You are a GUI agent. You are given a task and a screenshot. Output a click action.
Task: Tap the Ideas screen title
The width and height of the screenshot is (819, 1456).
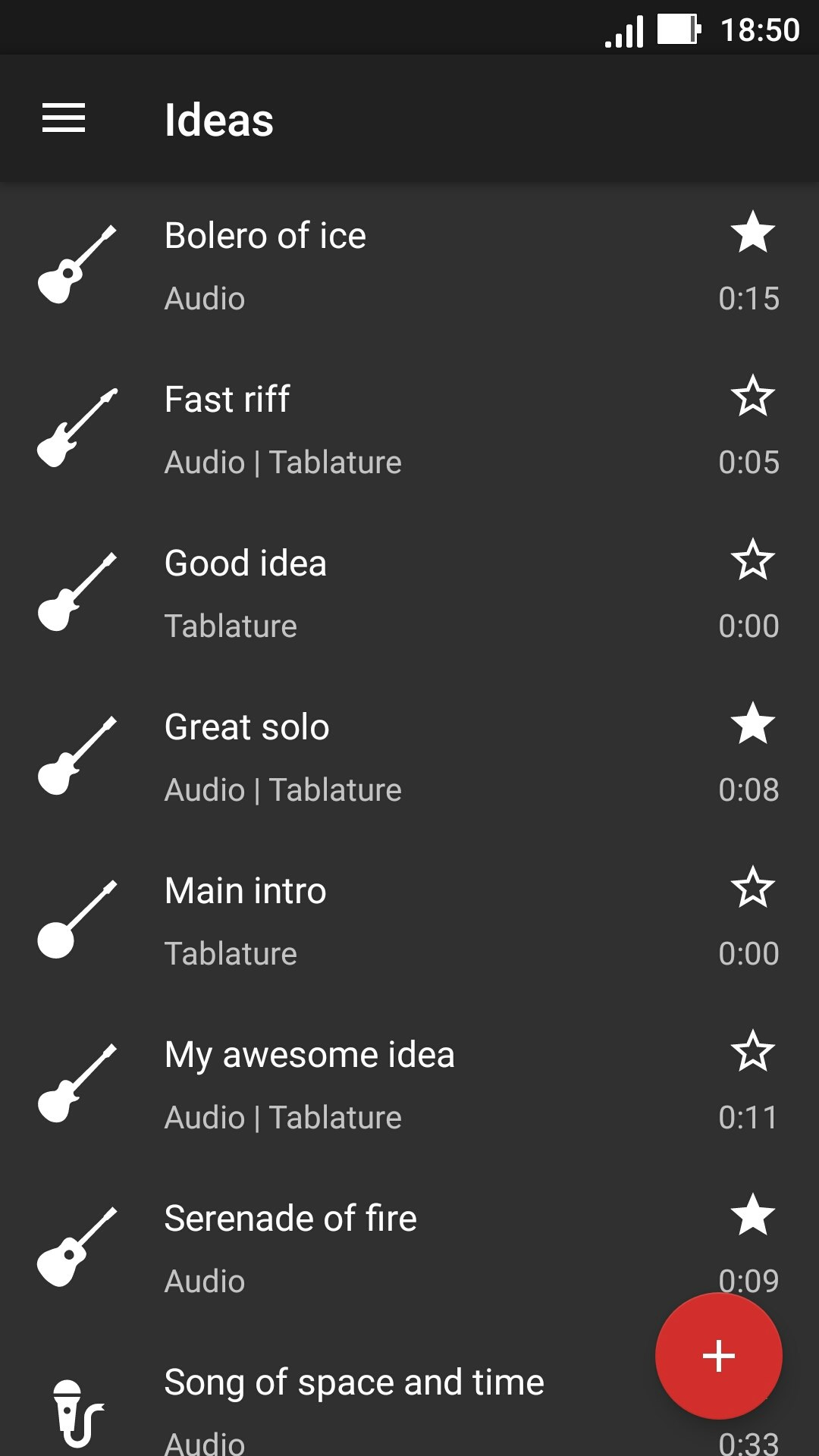218,119
